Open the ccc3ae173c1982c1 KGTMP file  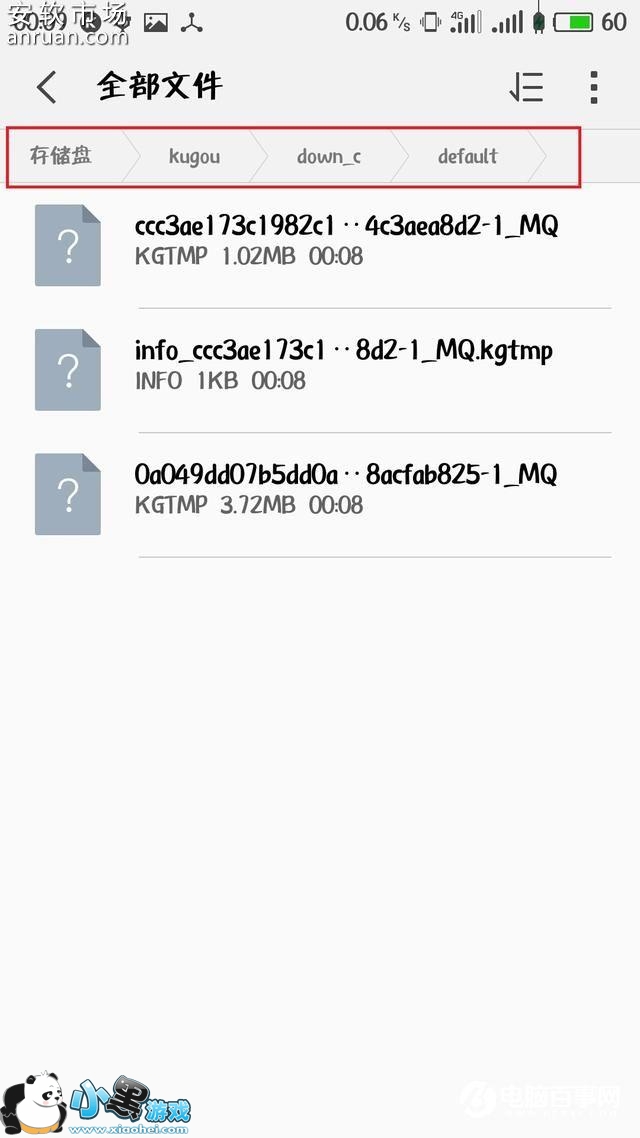point(320,246)
